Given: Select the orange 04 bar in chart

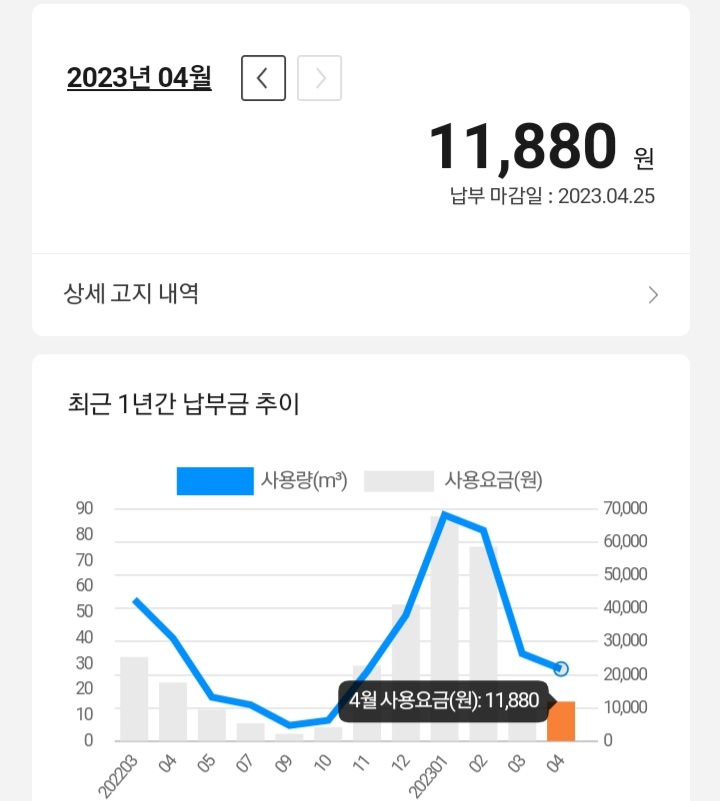Looking at the screenshot, I should [x=560, y=721].
